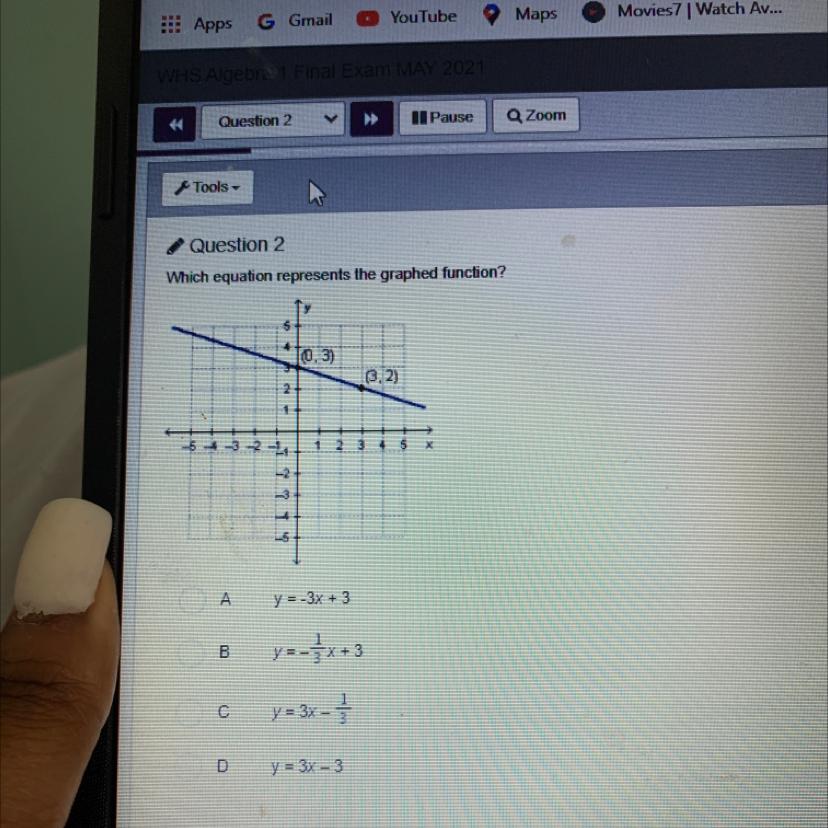Open the Gmail bookmark
The image size is (828, 828).
(x=295, y=21)
